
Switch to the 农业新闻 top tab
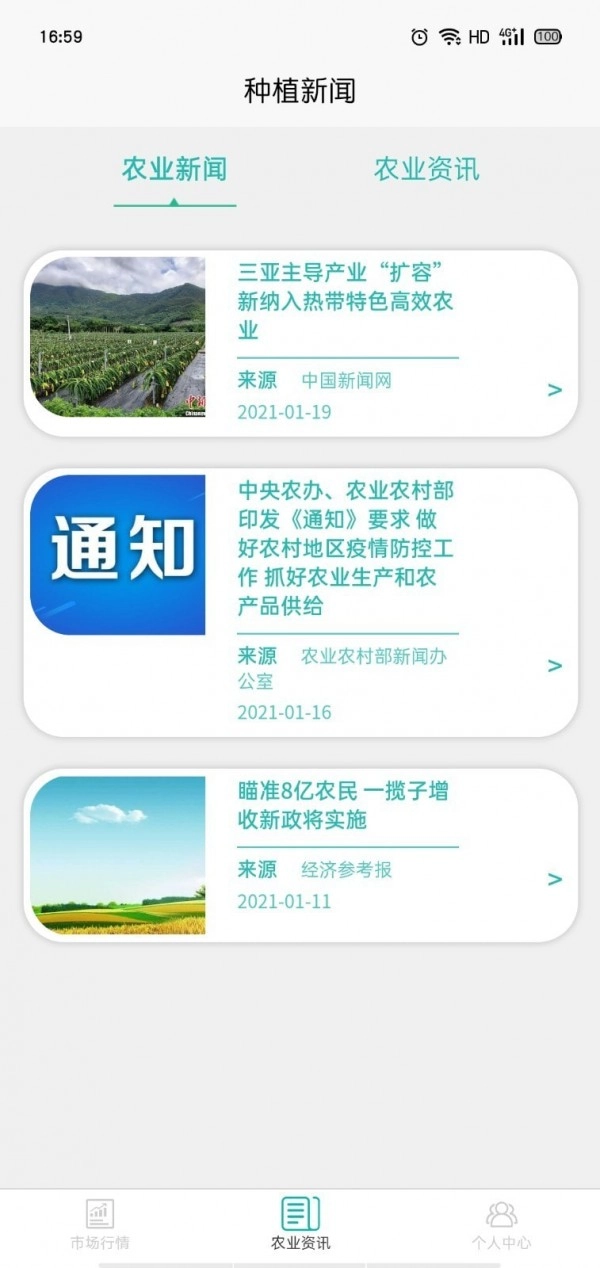pyautogui.click(x=174, y=170)
